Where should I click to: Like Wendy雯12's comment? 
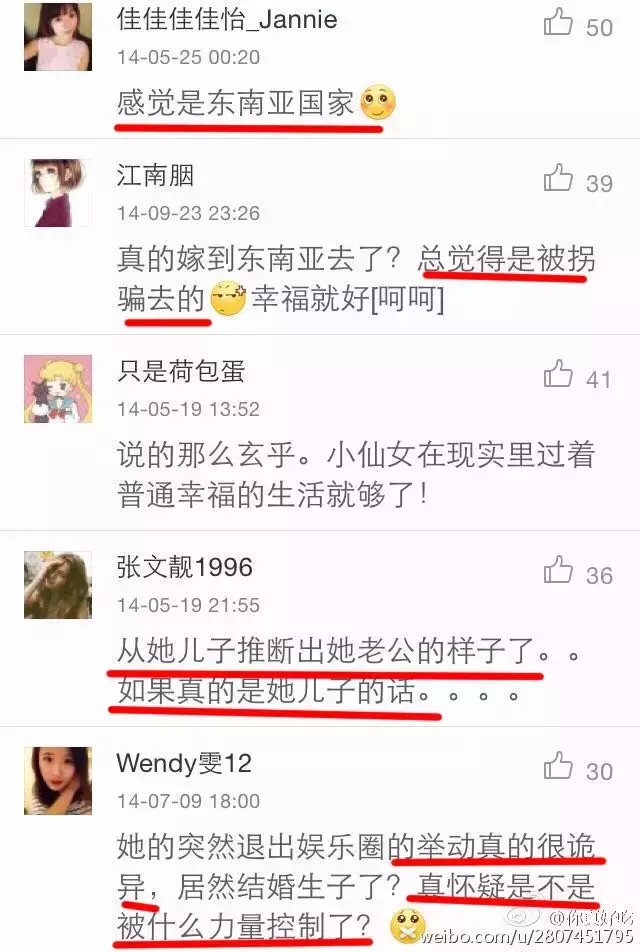558,767
